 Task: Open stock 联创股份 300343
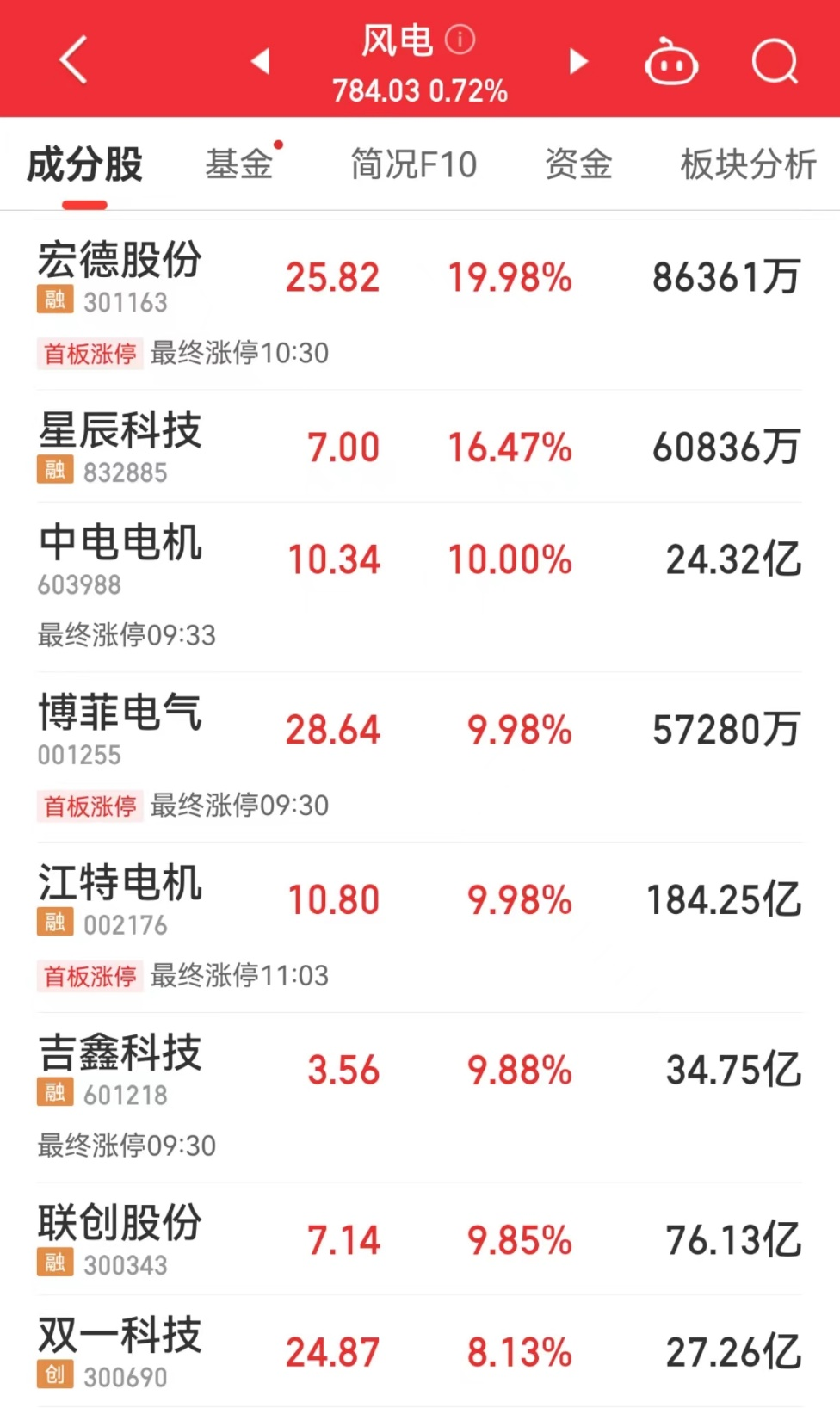[420, 1239]
